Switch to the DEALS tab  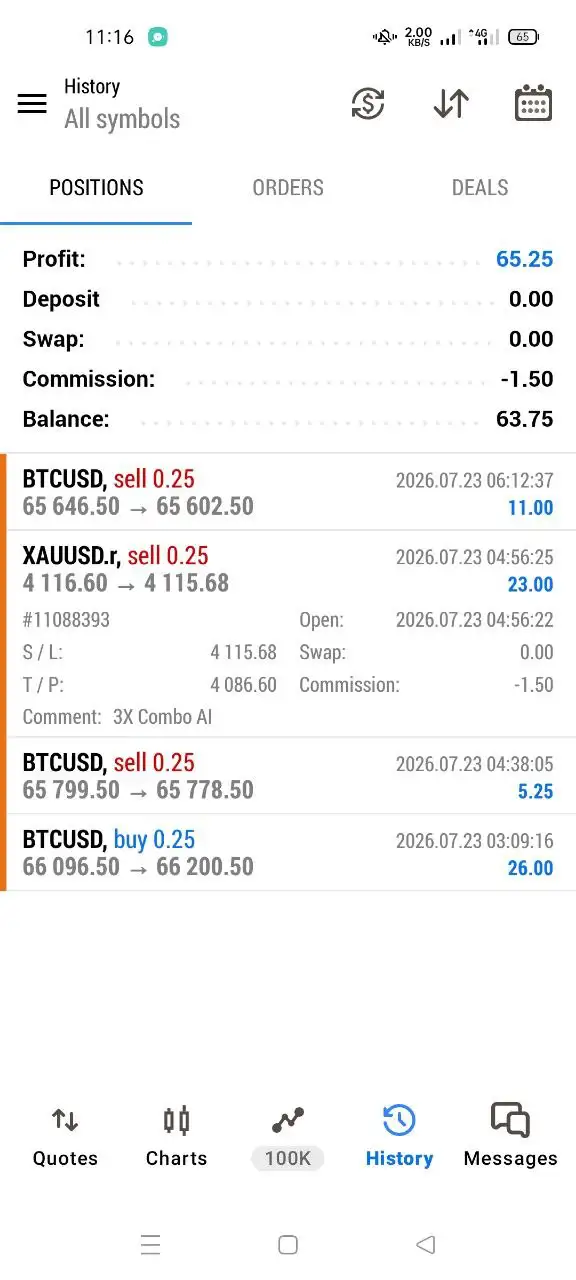[x=480, y=188]
